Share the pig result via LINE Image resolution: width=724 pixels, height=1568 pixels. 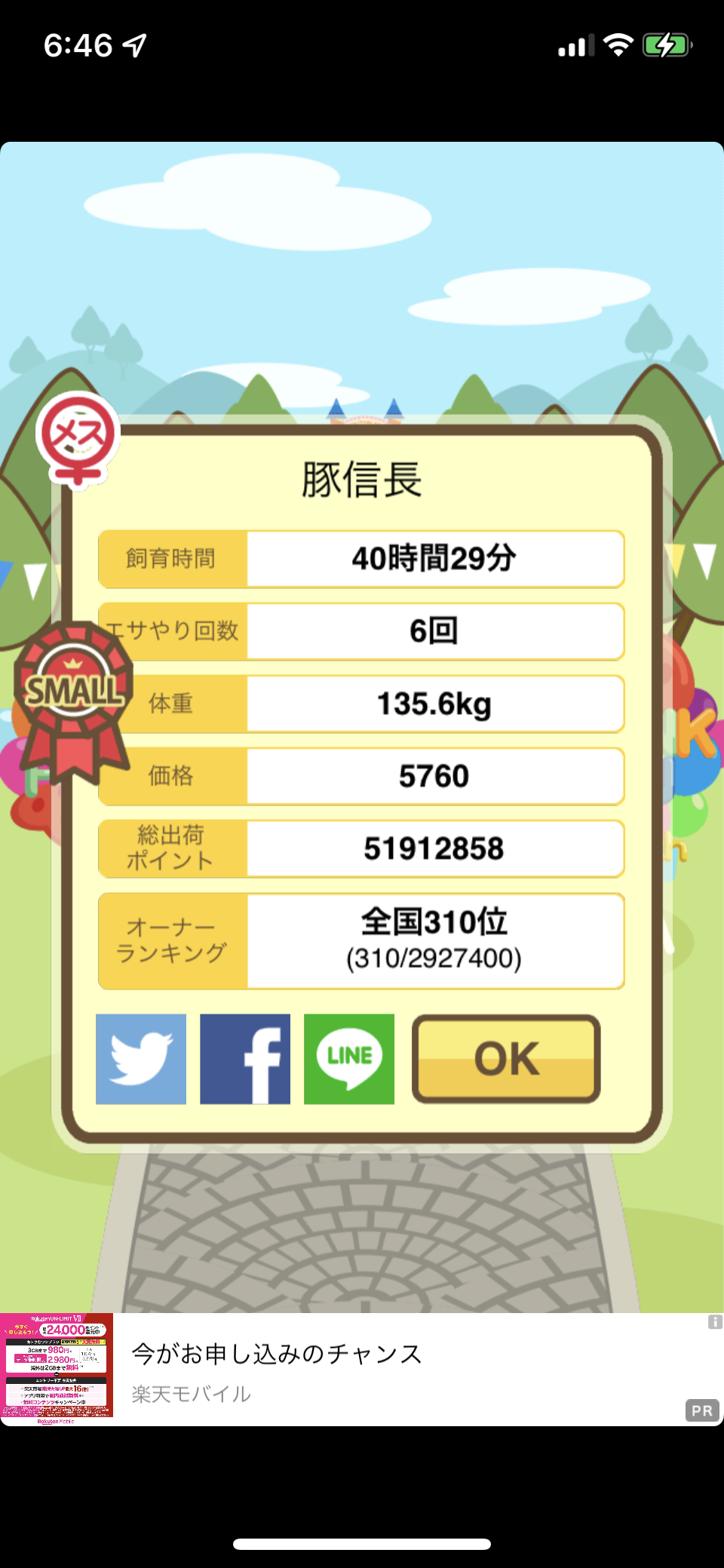pos(349,1059)
